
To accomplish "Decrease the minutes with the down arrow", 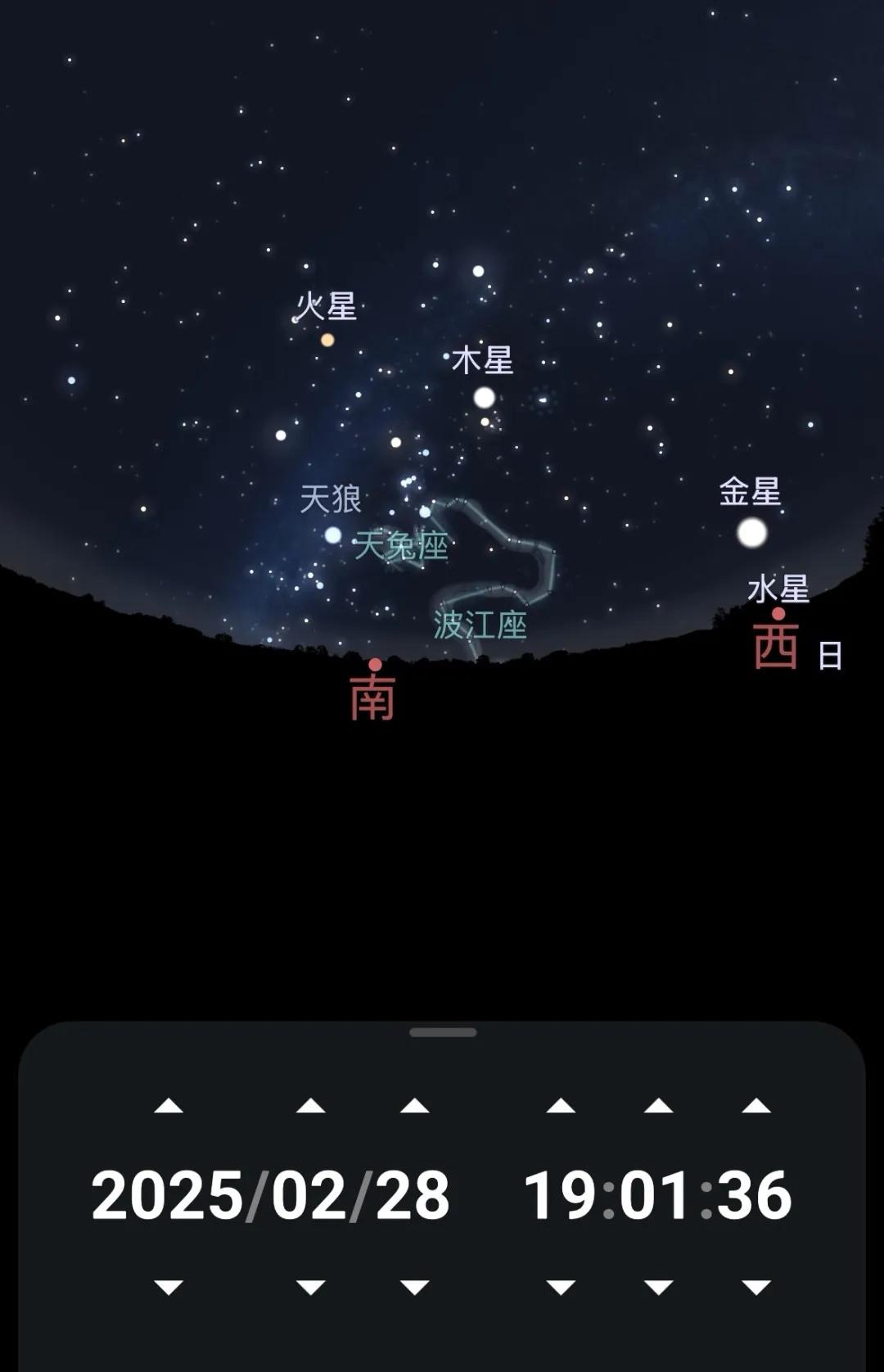I will 659,1287.
